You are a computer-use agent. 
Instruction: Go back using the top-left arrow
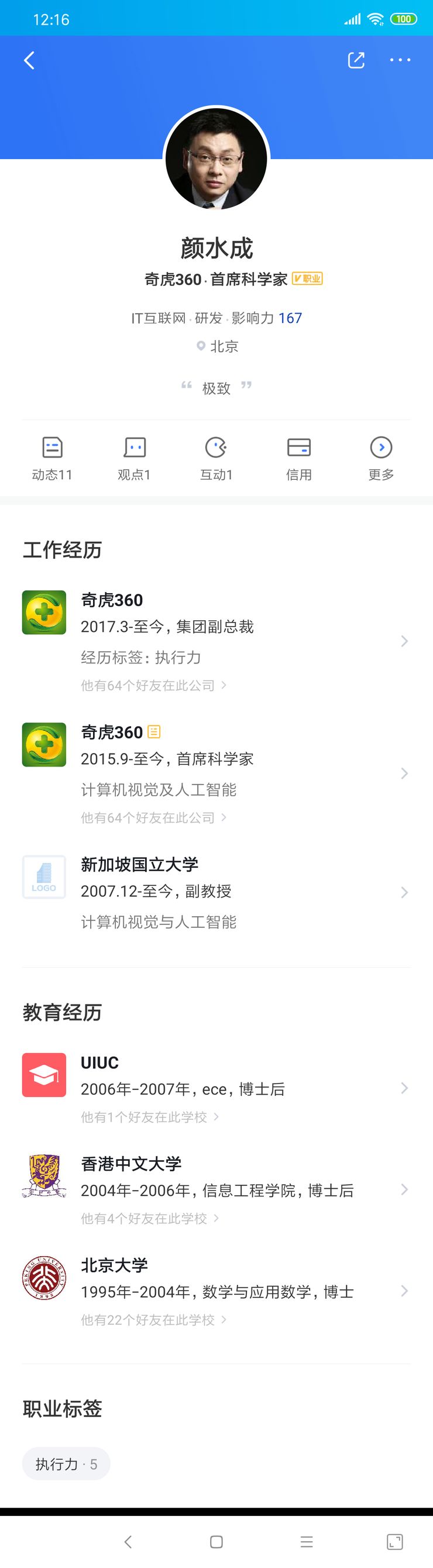29,60
